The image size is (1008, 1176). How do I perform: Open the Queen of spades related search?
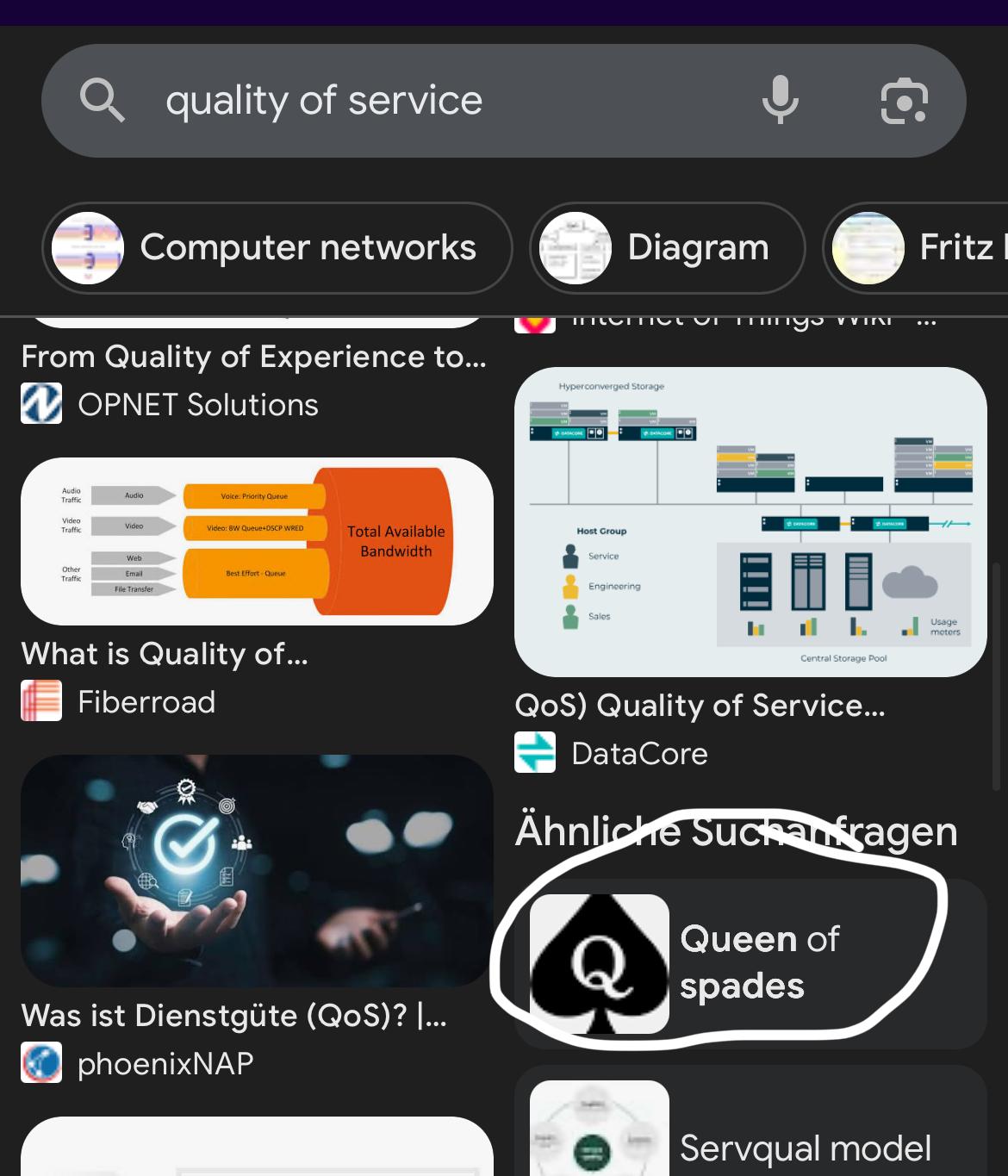coord(750,963)
